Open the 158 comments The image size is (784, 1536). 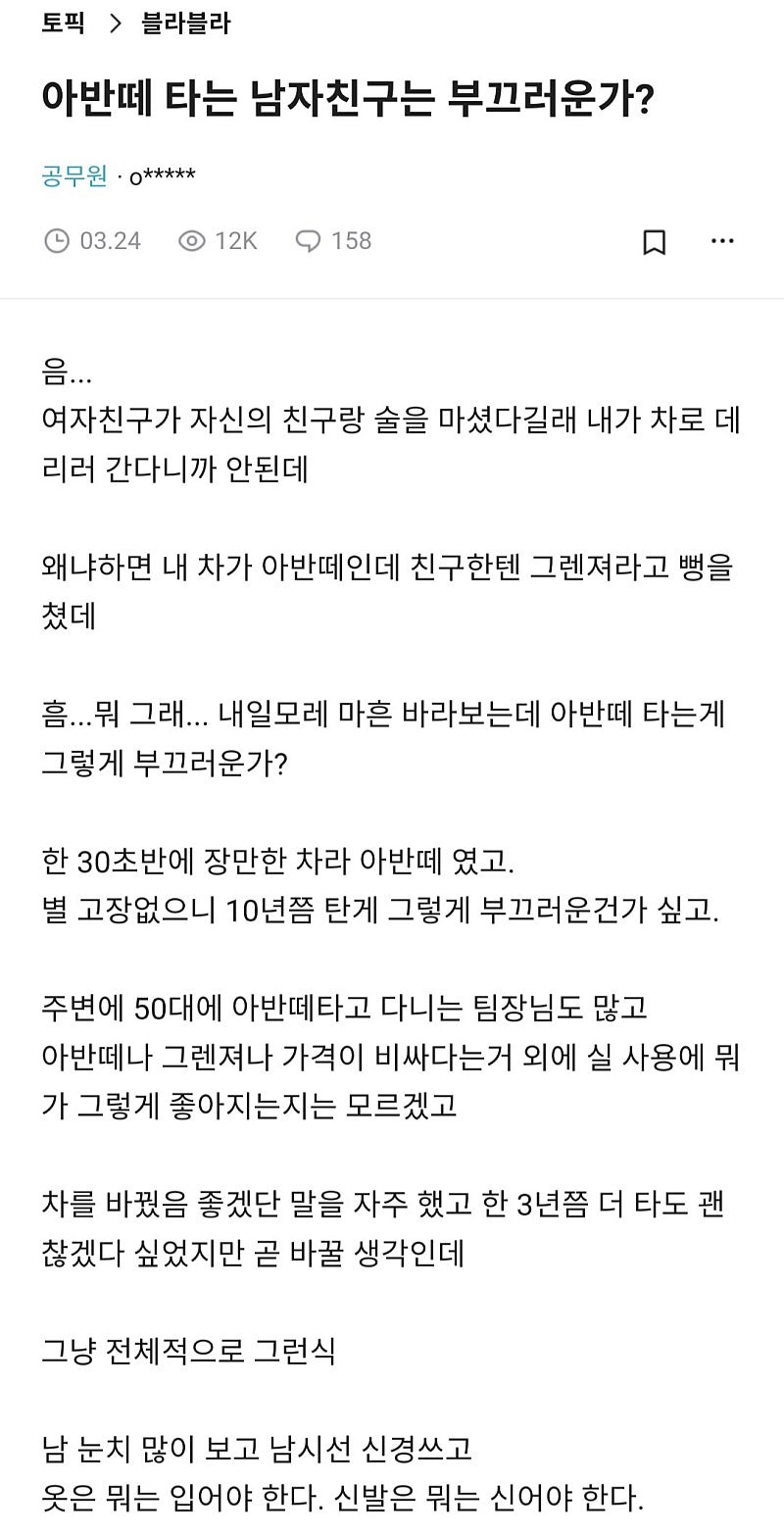[x=334, y=241]
